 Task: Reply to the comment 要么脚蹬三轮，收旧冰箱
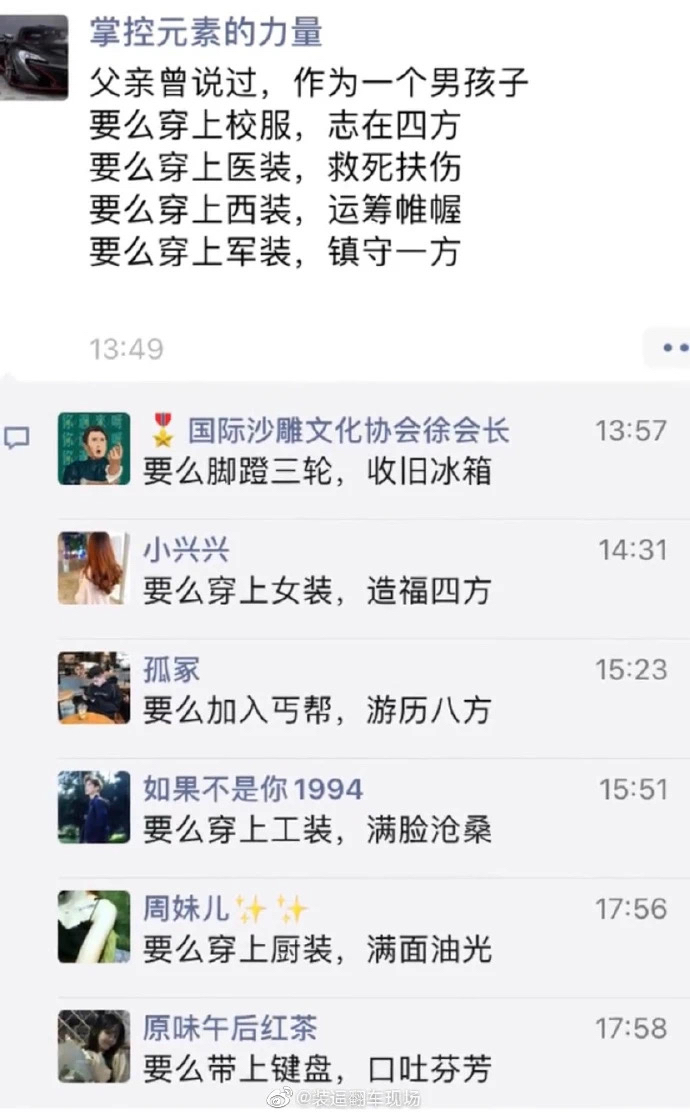pyautogui.click(x=317, y=471)
